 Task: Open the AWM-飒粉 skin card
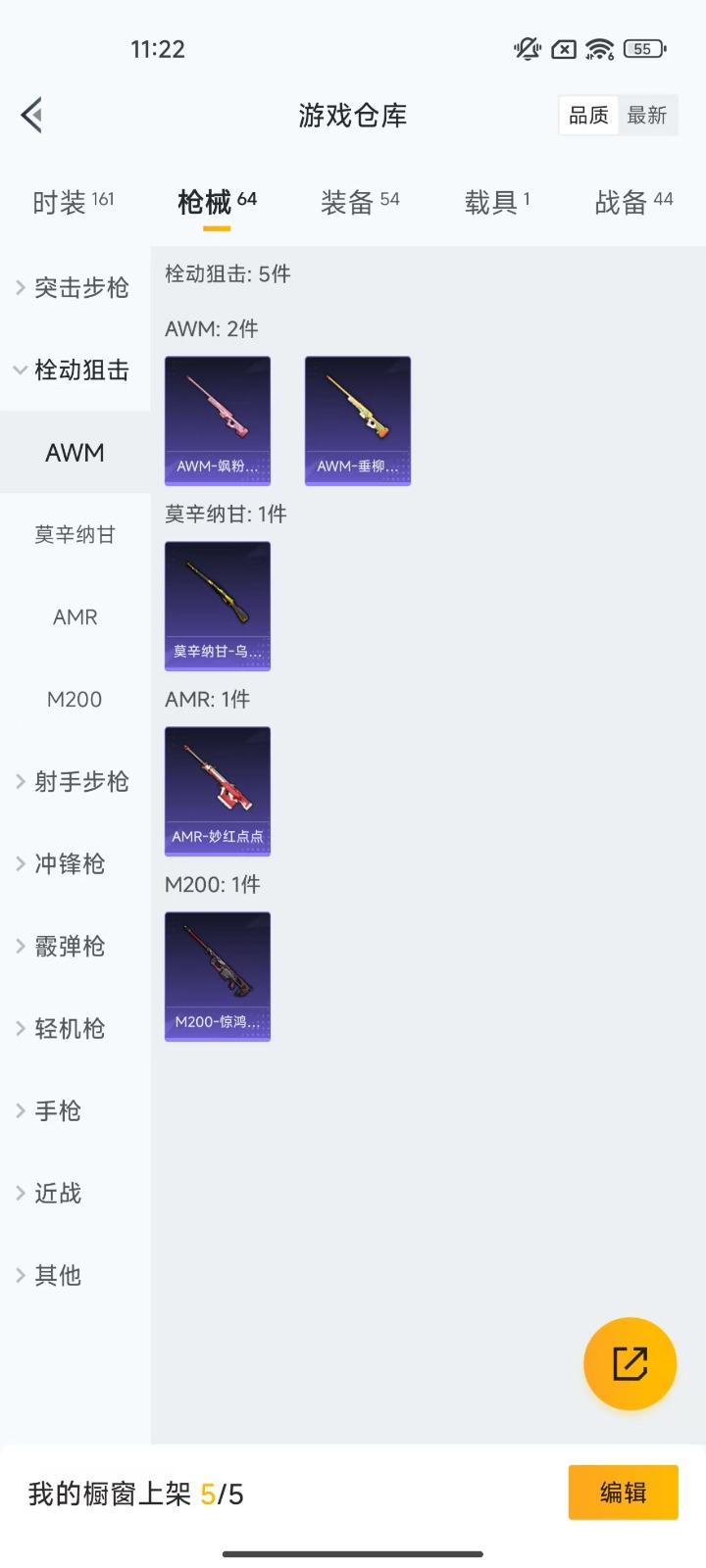pos(218,420)
